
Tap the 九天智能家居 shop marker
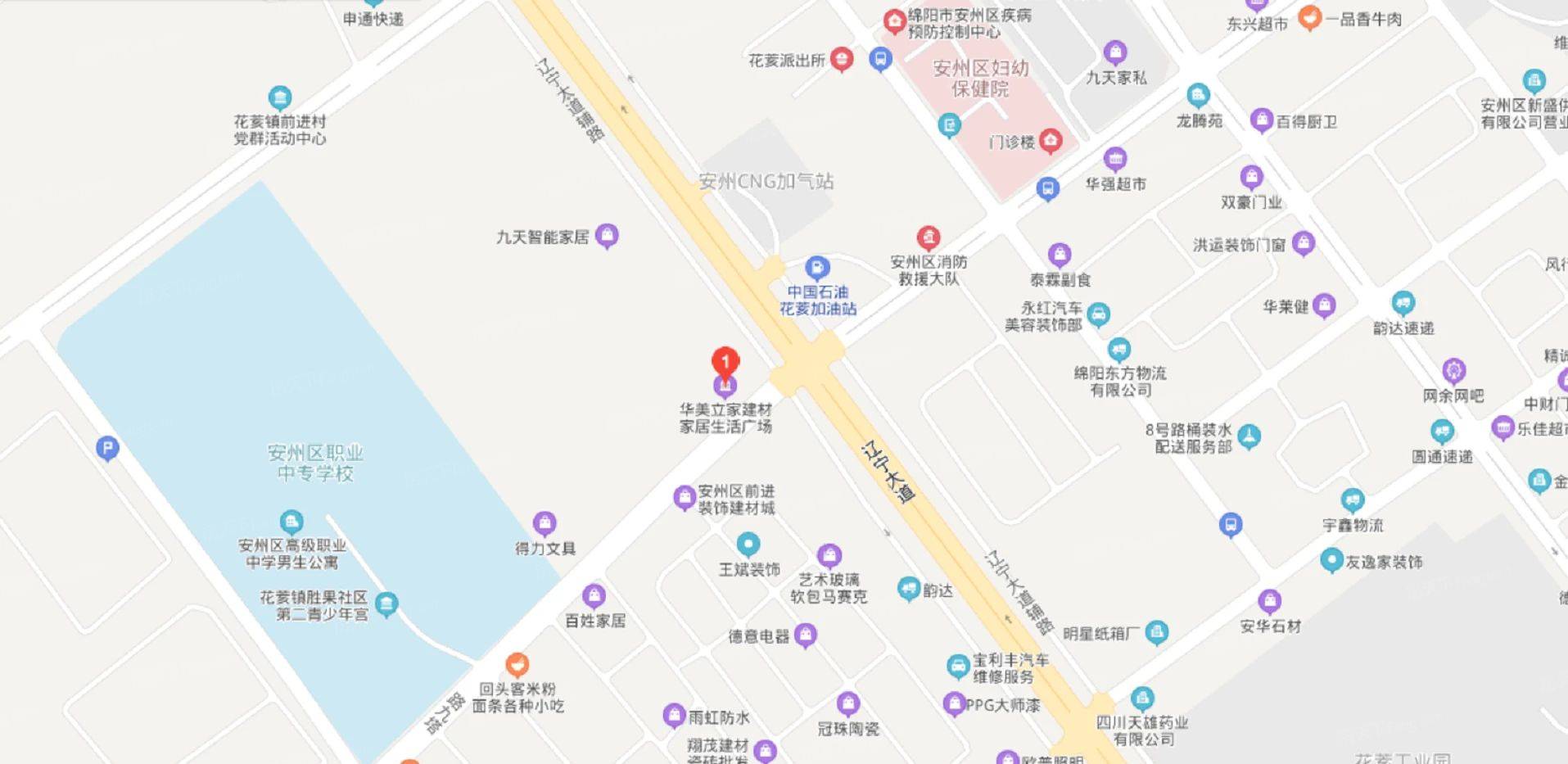click(607, 236)
